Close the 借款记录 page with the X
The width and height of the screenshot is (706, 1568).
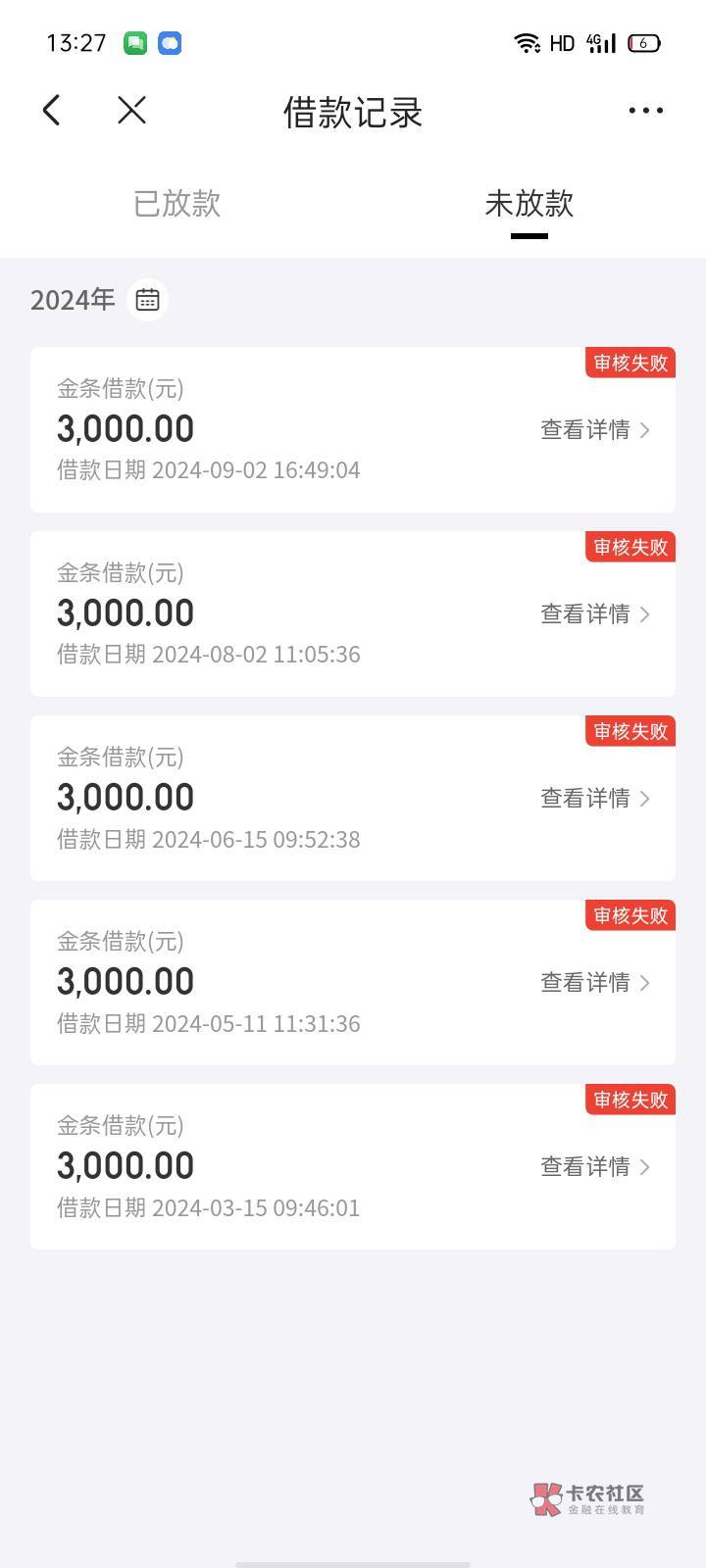pos(131,111)
